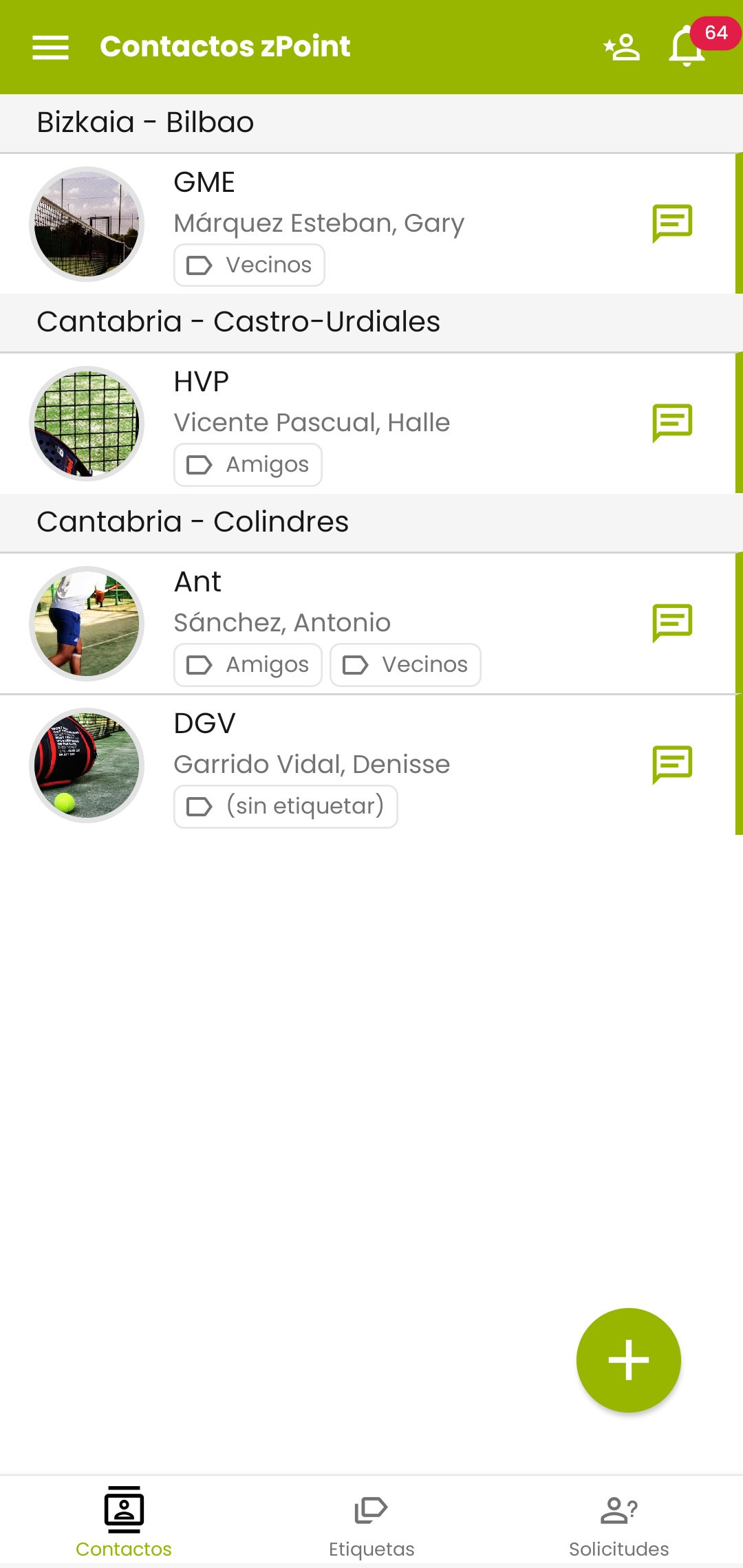Viewport: 743px width, 1568px height.
Task: Select the Vecinos tag under Antonio
Action: pyautogui.click(x=405, y=665)
